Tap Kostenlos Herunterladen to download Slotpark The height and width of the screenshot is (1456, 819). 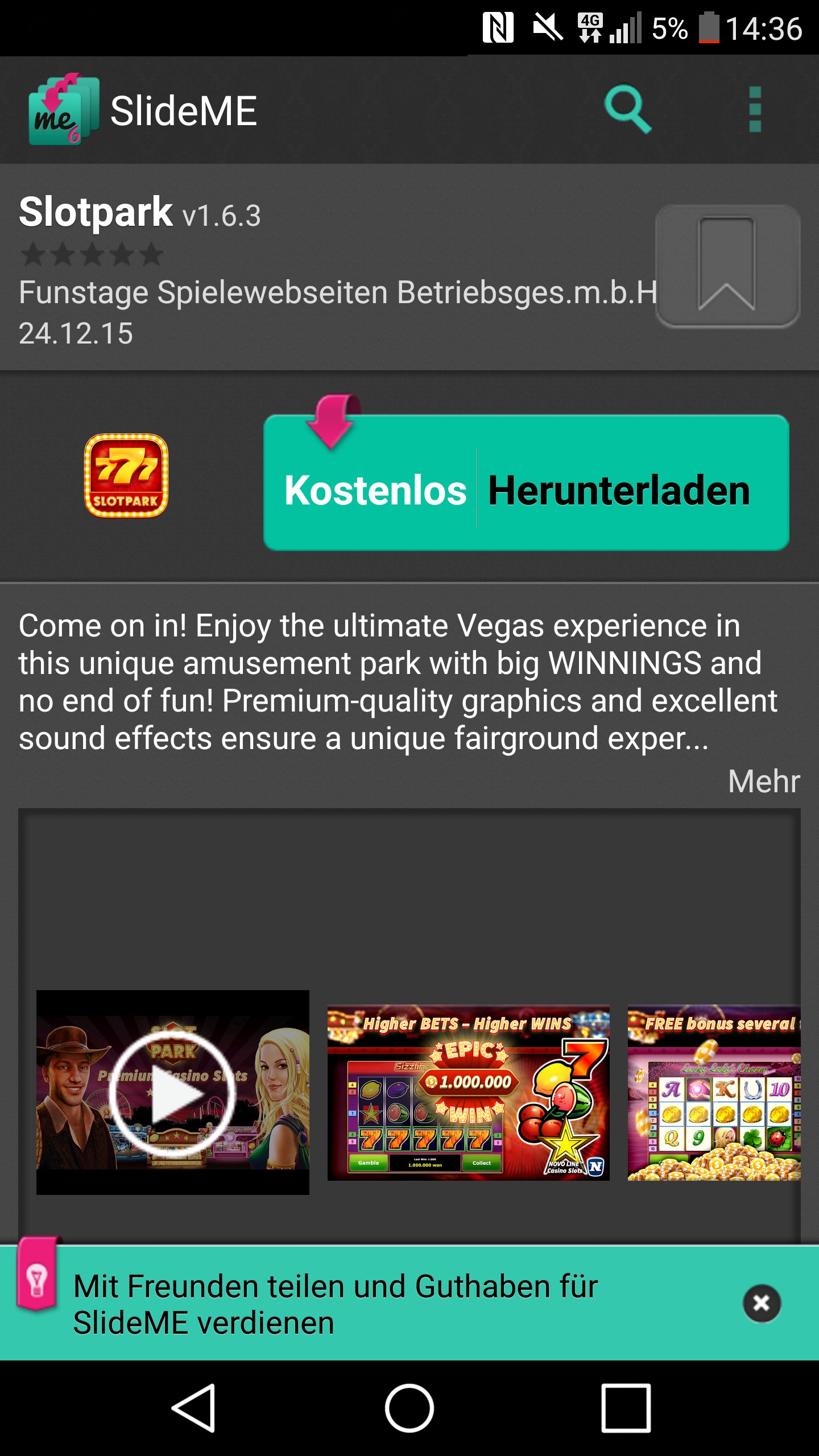coord(526,482)
